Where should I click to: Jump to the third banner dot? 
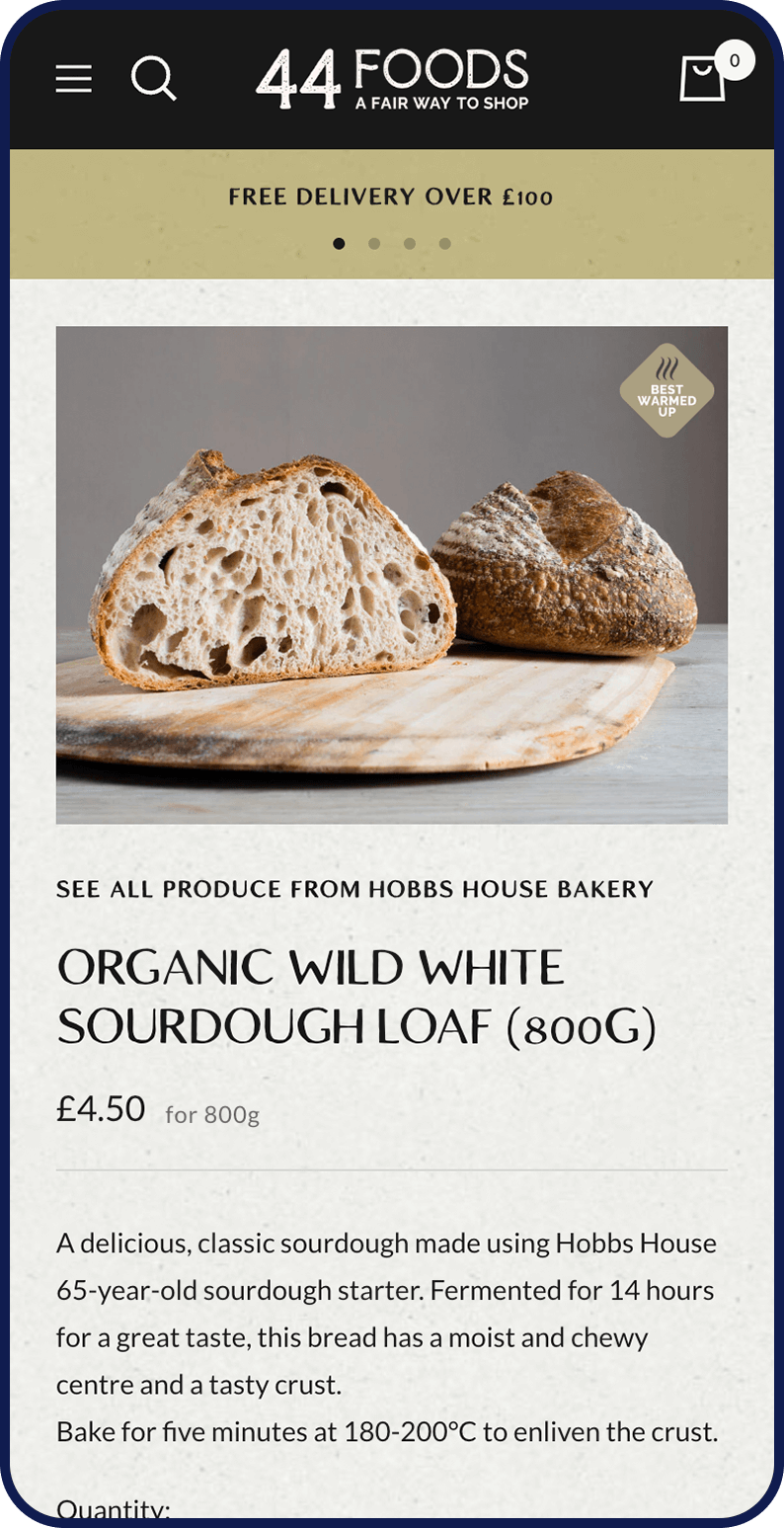click(x=410, y=244)
